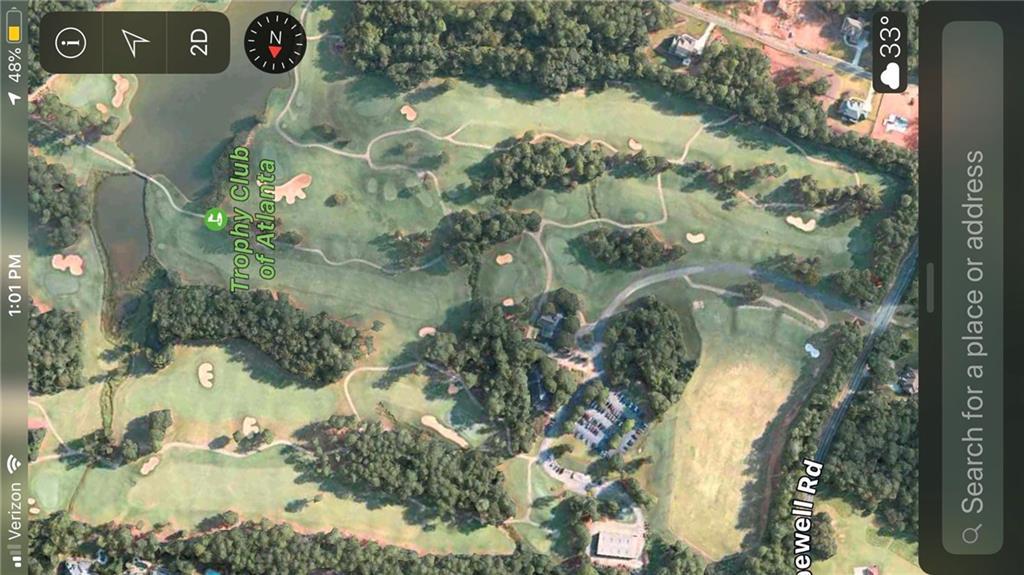The image size is (1024, 575).
Task: Tap the location tracking arrow
Action: point(135,42)
